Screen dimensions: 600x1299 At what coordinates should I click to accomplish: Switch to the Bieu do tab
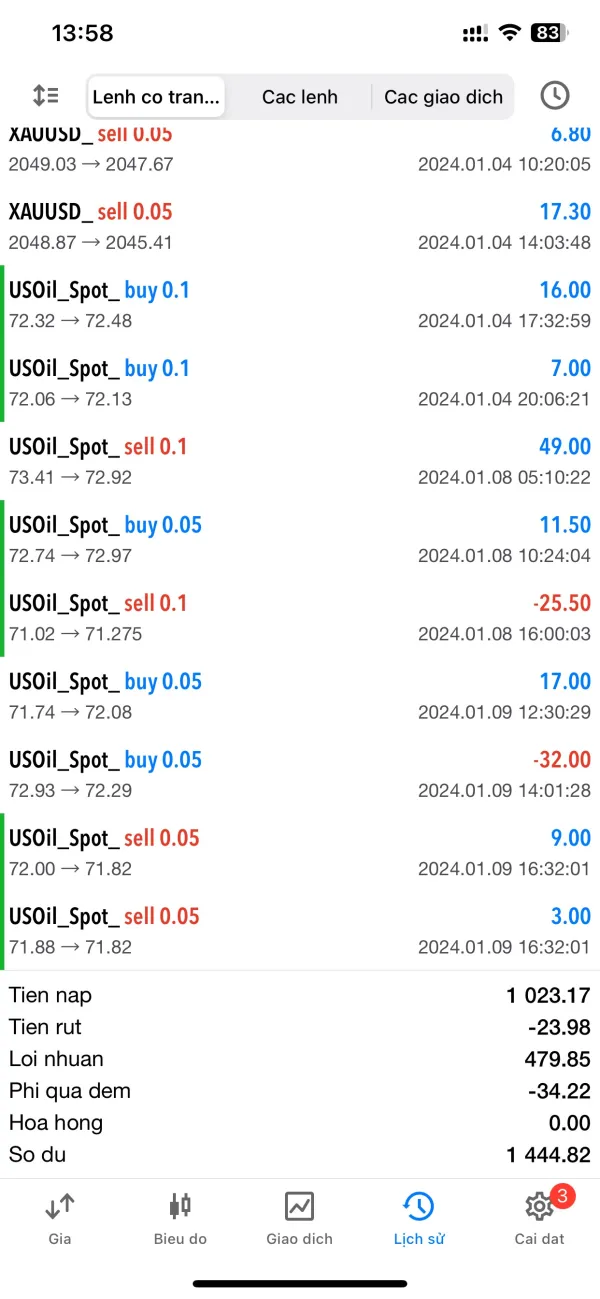click(x=180, y=1217)
